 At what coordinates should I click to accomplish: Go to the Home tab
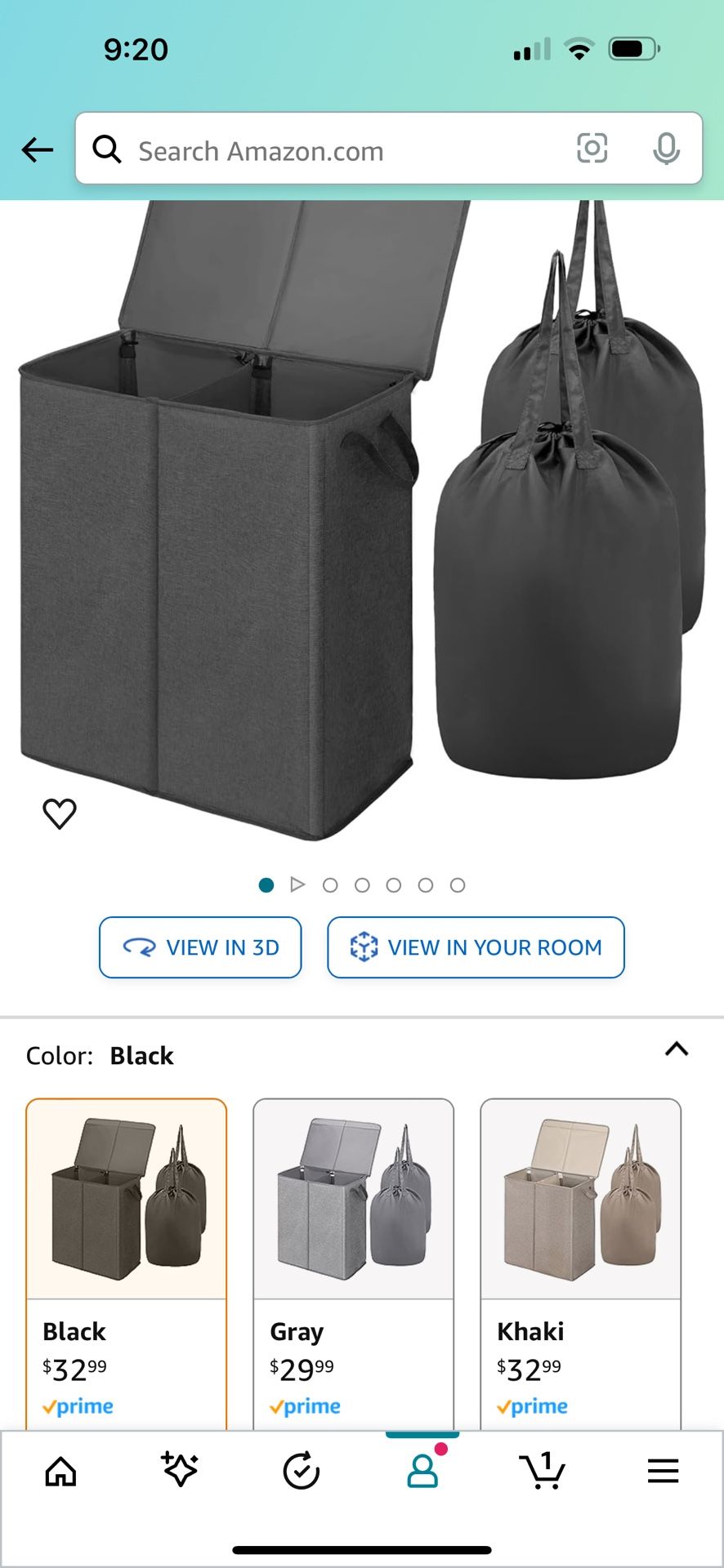[x=60, y=1472]
